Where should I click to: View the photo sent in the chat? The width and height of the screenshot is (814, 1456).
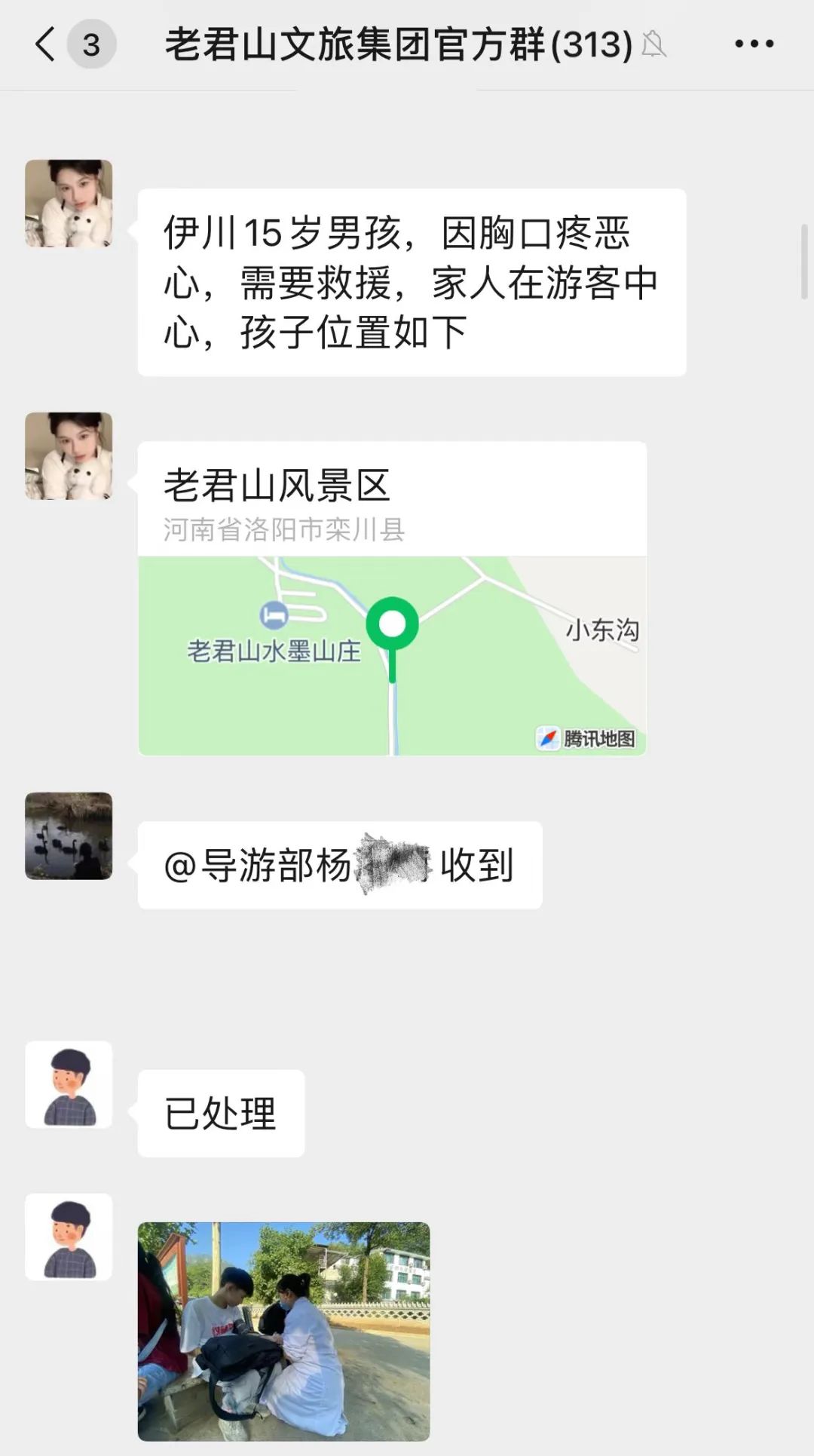[x=283, y=1332]
